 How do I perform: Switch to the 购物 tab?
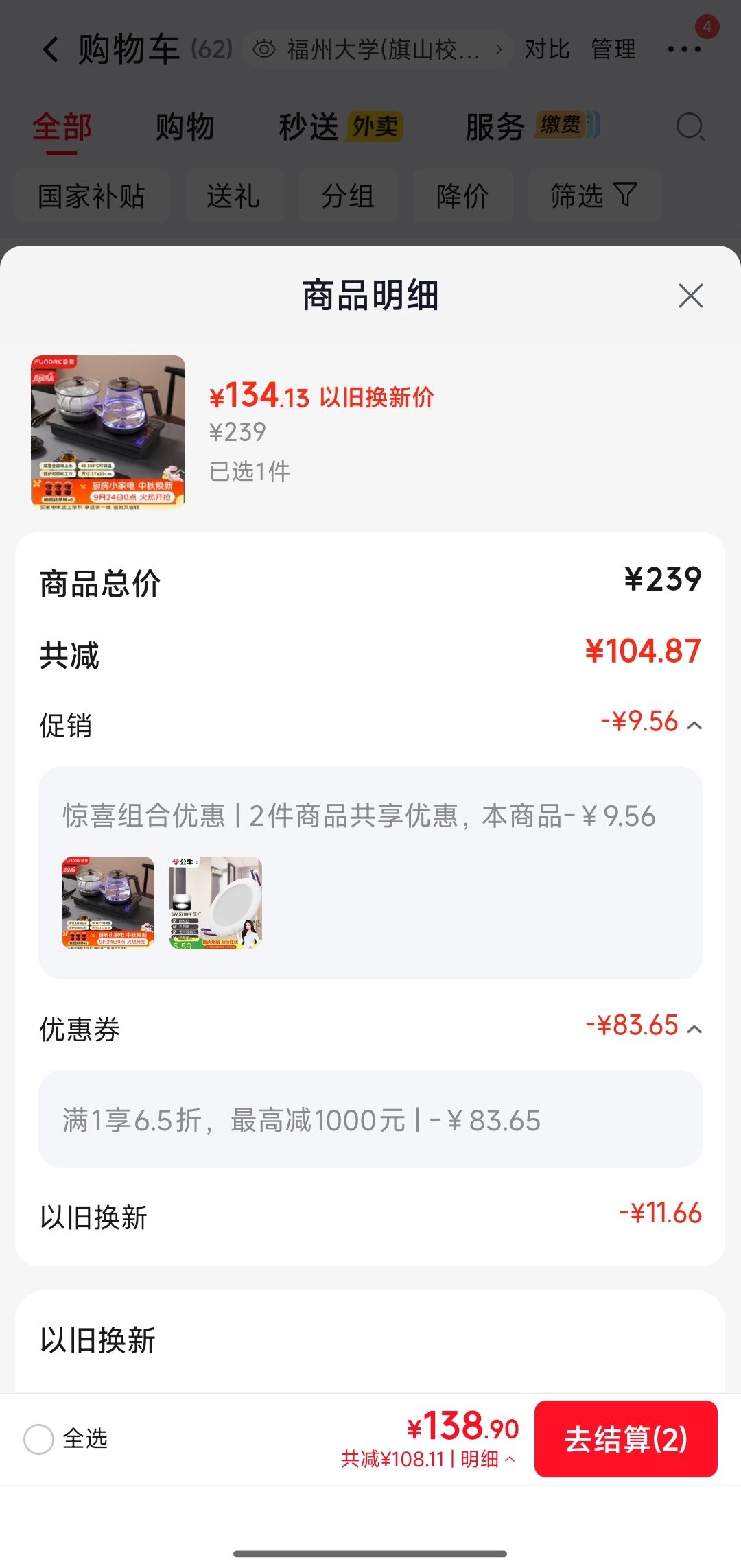pyautogui.click(x=185, y=127)
